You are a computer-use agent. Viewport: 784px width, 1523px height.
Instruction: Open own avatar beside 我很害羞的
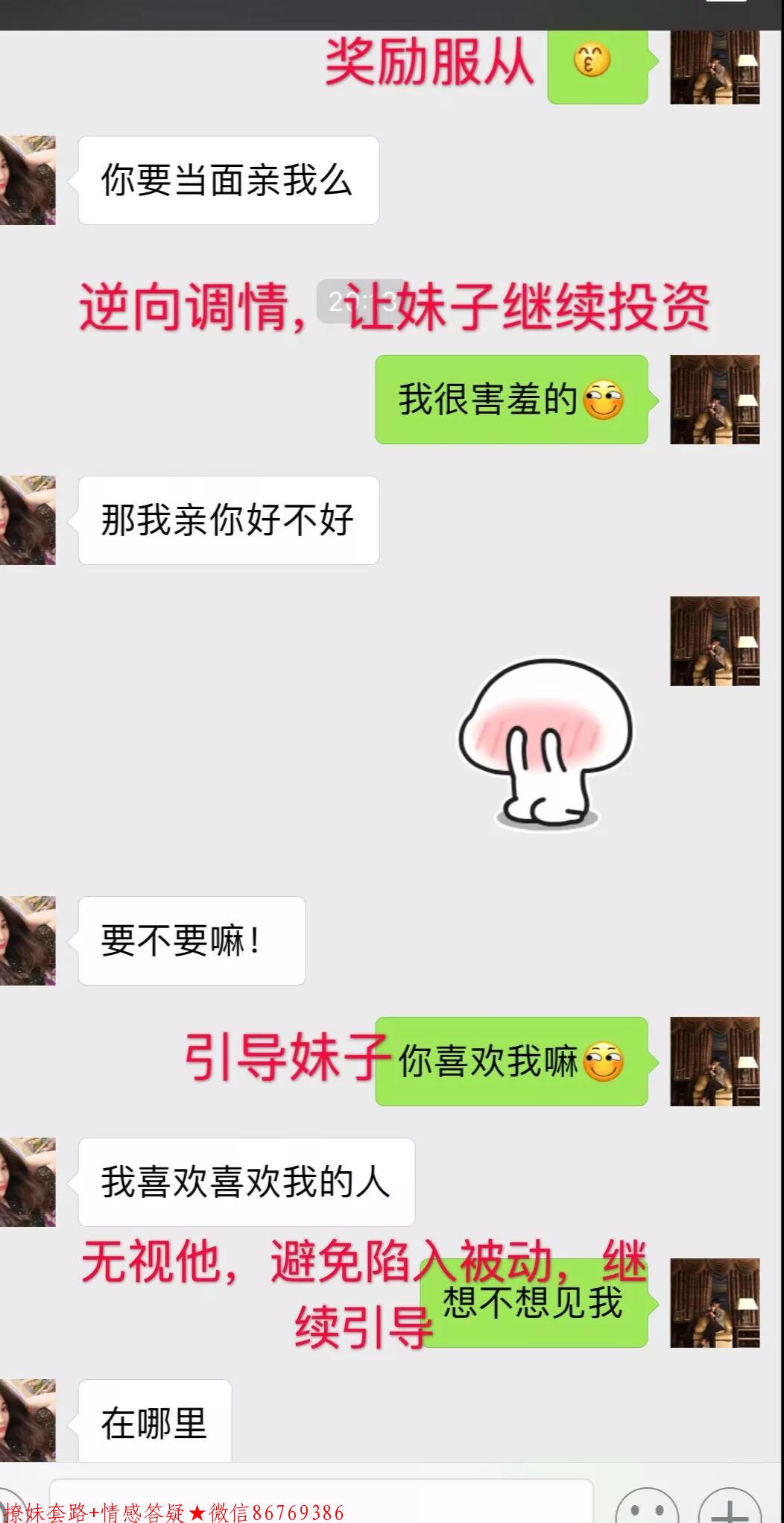pyautogui.click(x=715, y=400)
